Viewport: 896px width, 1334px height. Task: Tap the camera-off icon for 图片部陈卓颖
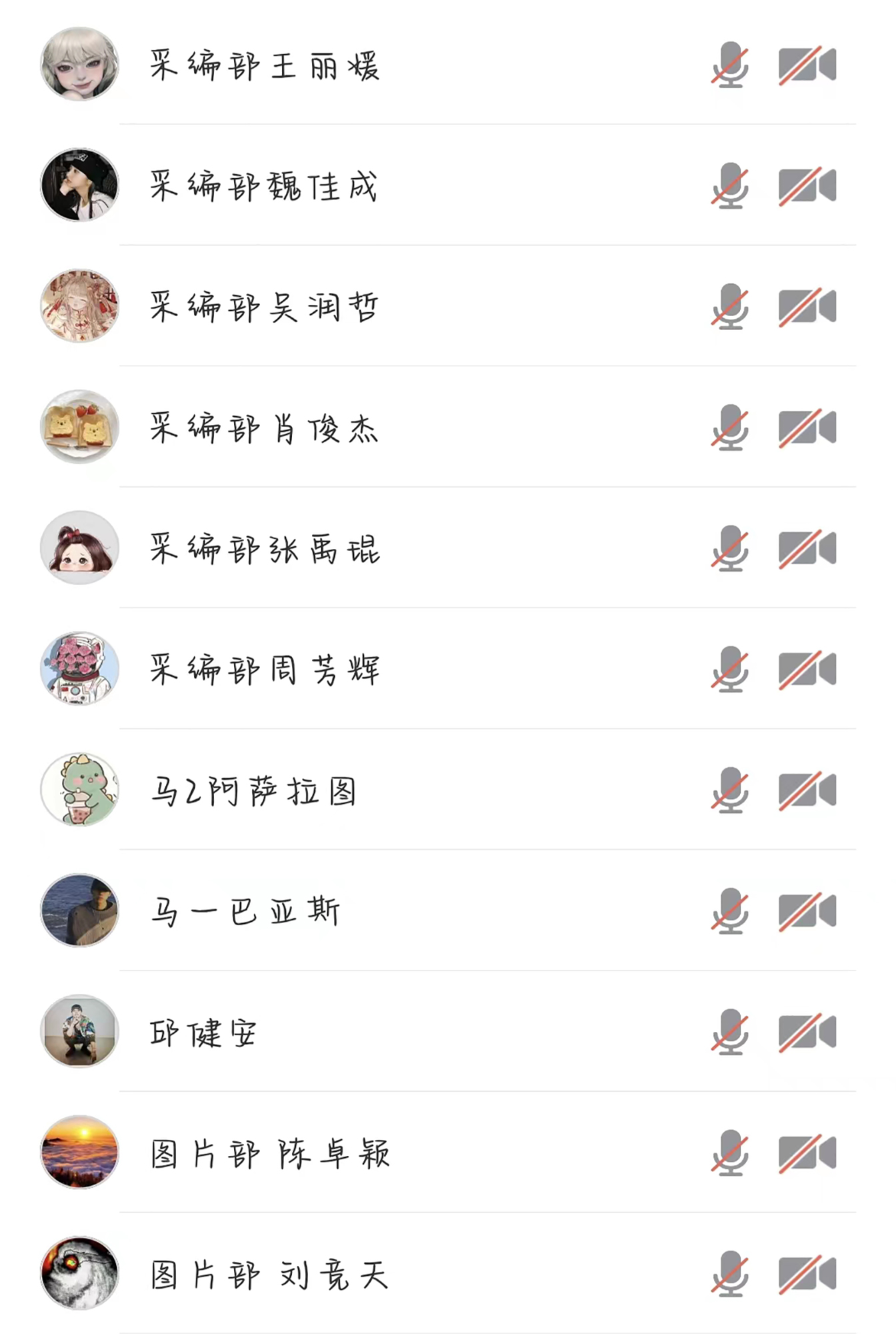click(807, 1153)
